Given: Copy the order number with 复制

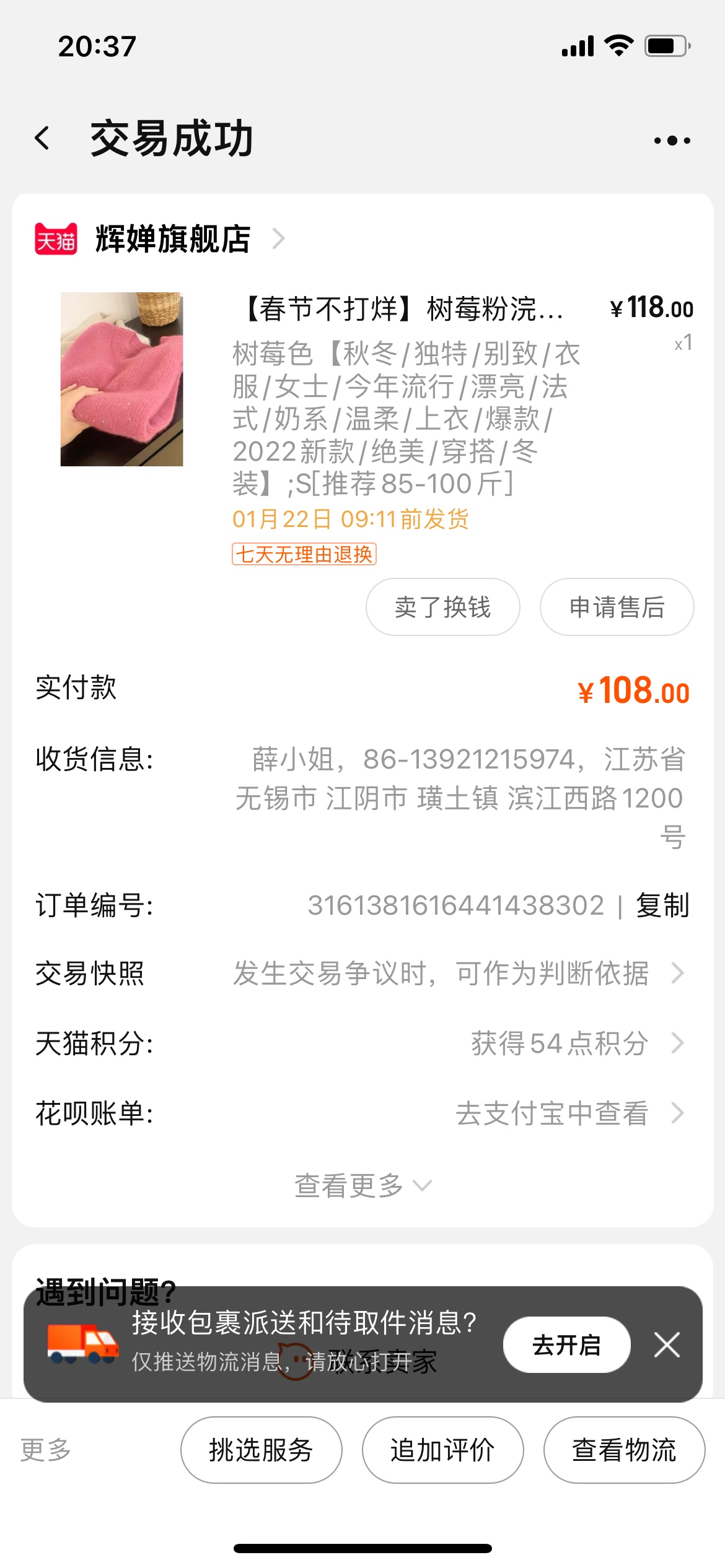Looking at the screenshot, I should (x=662, y=905).
